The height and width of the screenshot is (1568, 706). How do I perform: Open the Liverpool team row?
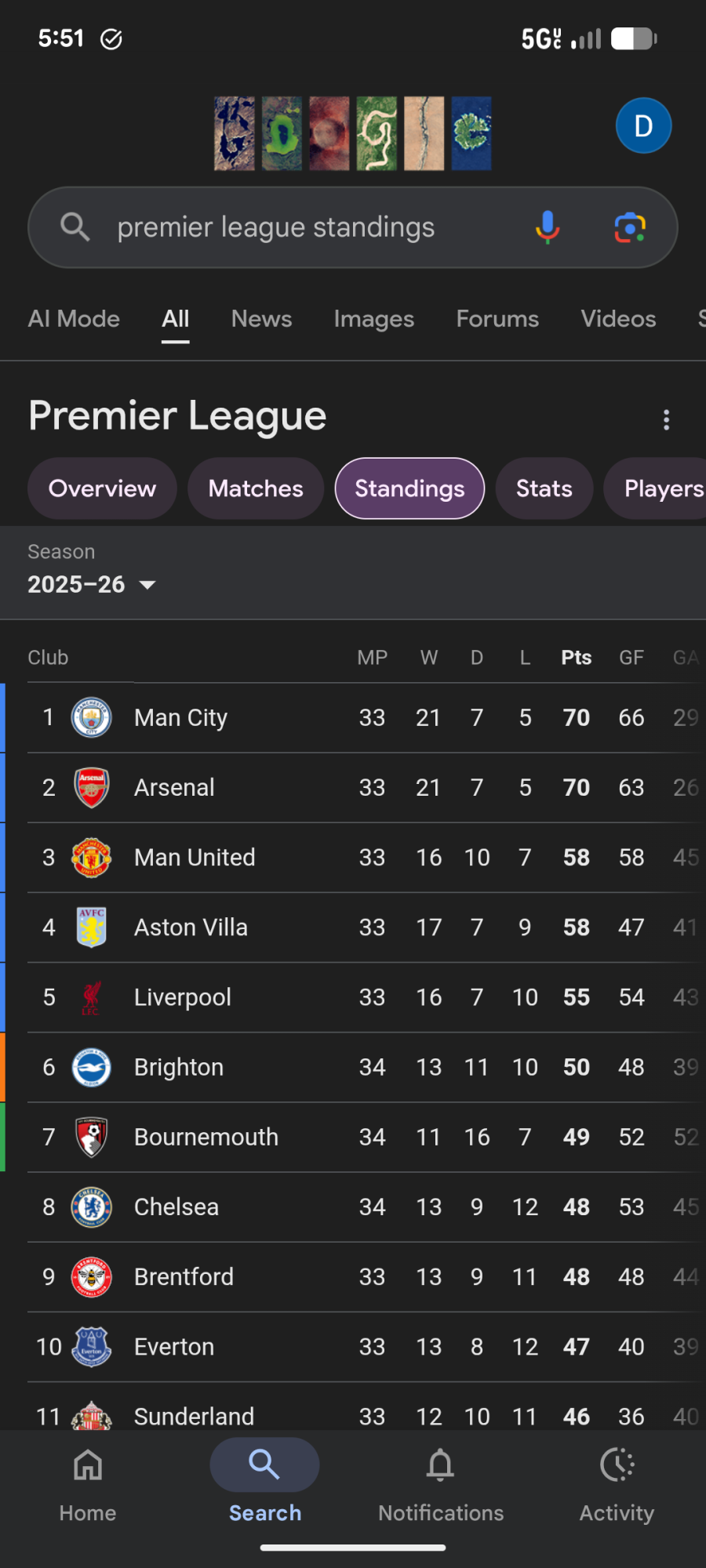tap(182, 996)
